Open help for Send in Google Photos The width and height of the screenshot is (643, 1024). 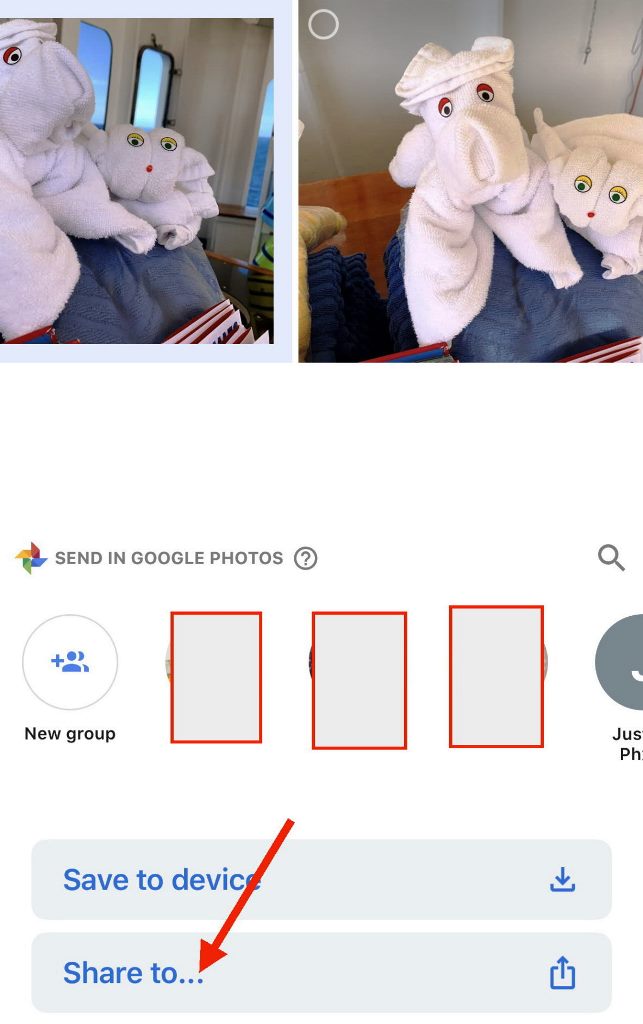306,558
